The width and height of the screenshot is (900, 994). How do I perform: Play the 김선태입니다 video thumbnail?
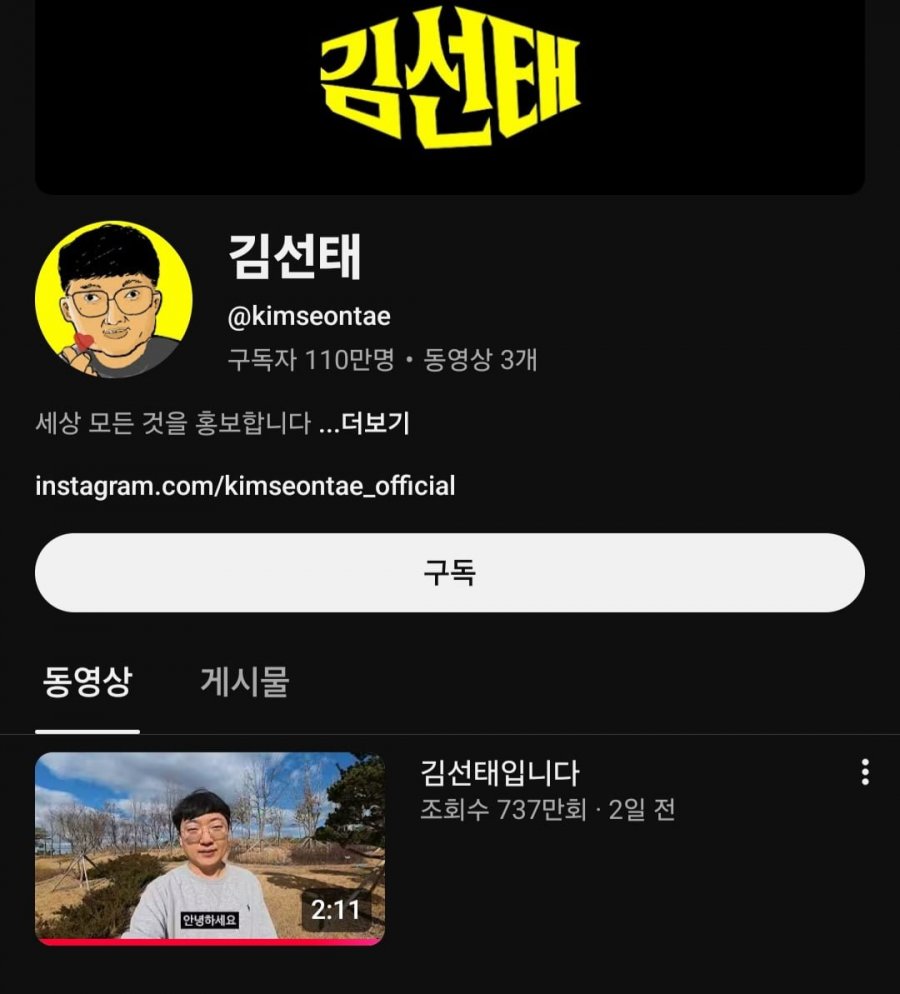click(x=210, y=848)
